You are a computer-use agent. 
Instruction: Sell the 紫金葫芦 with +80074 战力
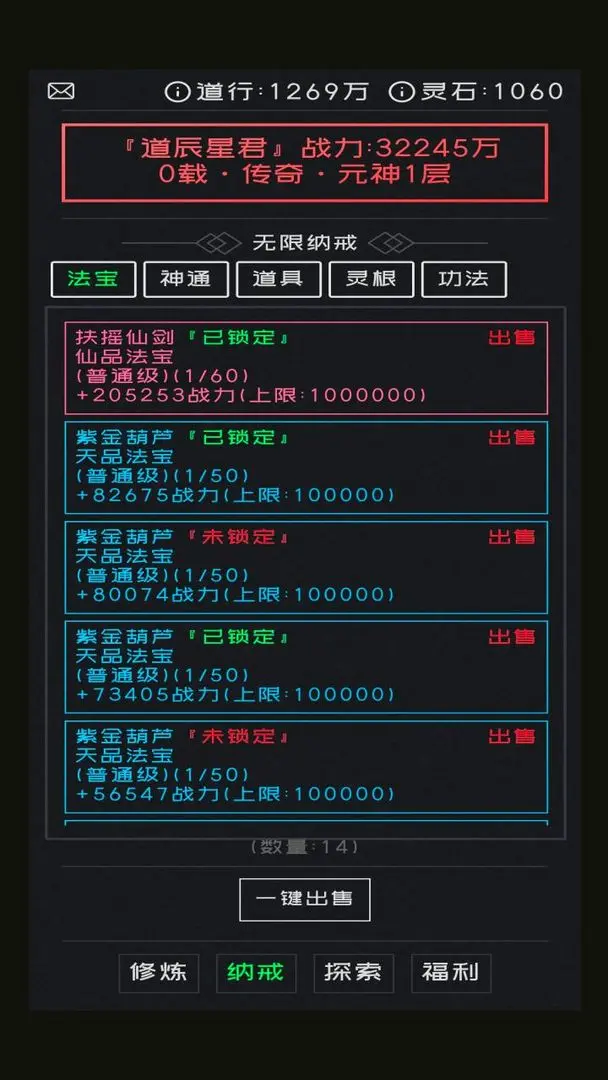pyautogui.click(x=511, y=537)
